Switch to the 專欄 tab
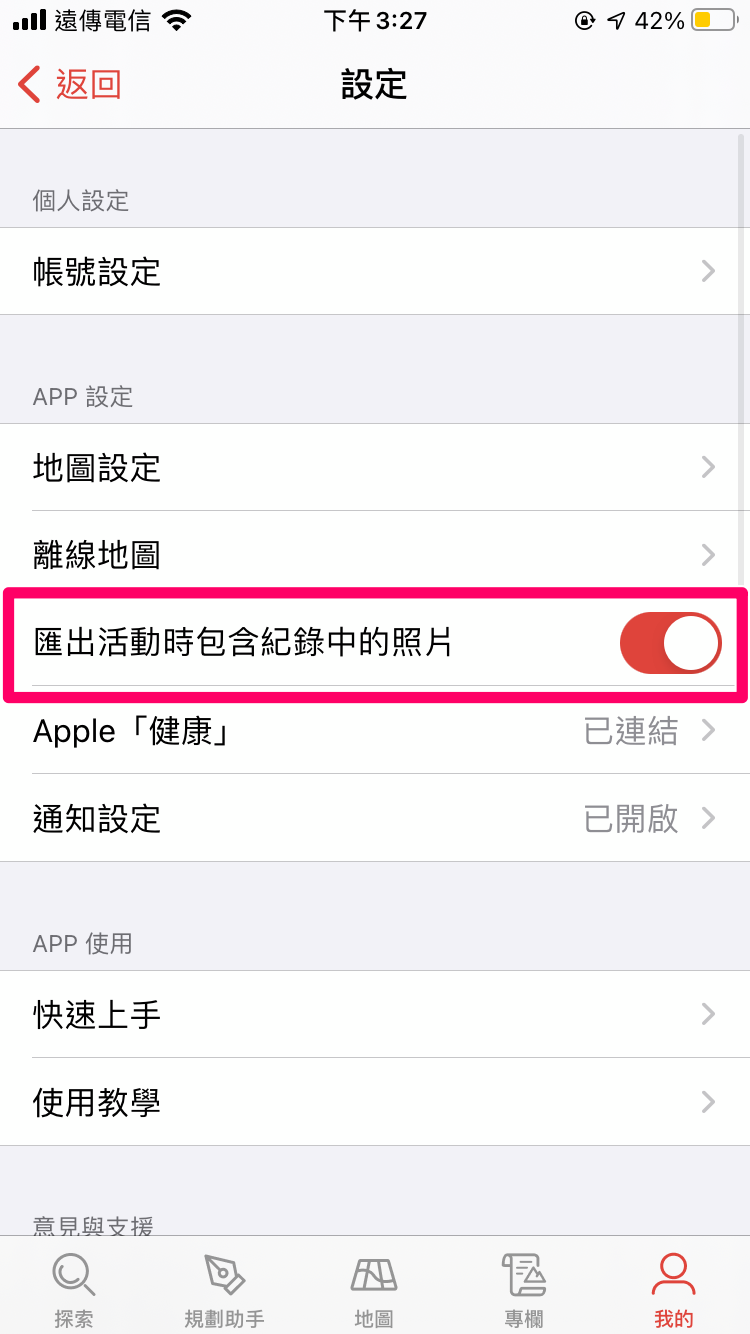 click(524, 1289)
